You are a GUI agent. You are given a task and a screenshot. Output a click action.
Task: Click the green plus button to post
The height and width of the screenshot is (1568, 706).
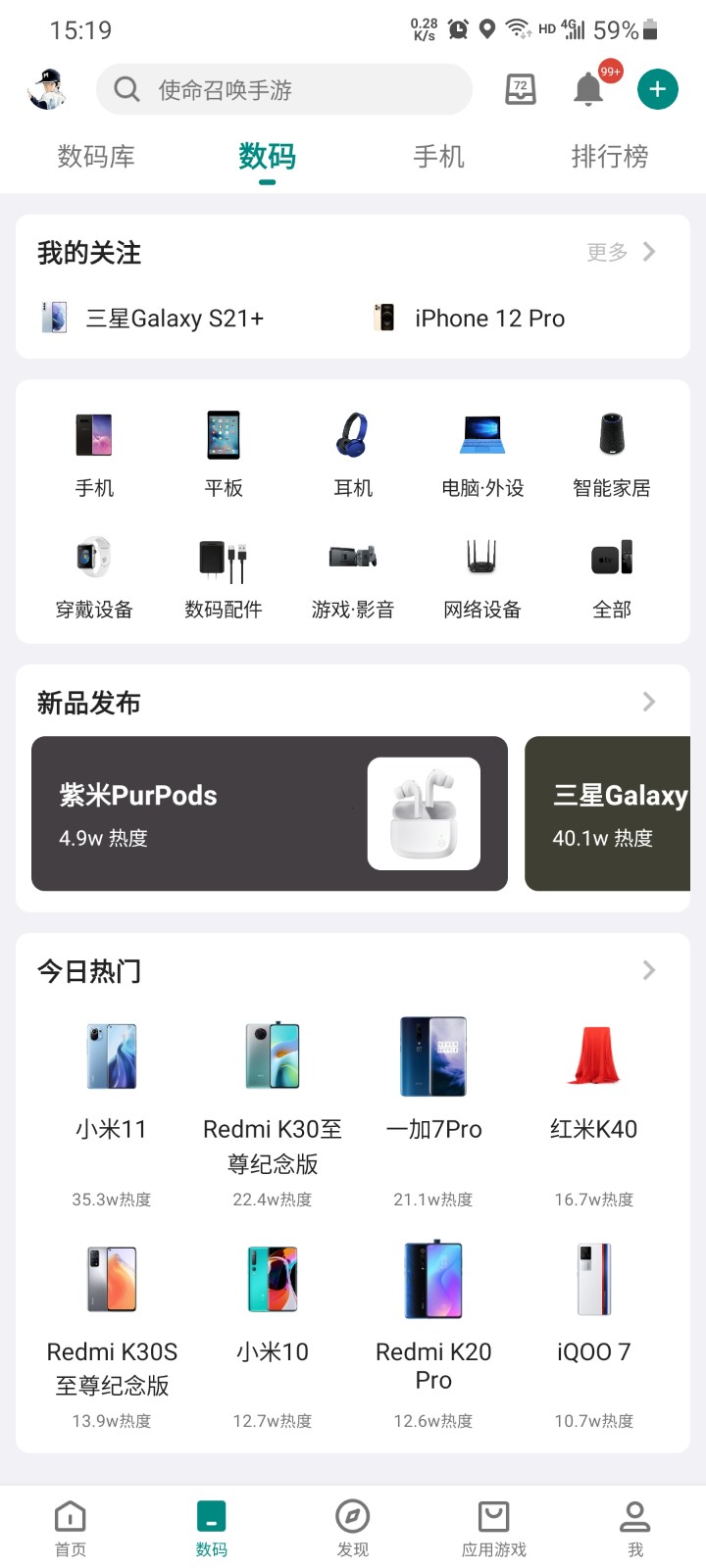point(657,88)
